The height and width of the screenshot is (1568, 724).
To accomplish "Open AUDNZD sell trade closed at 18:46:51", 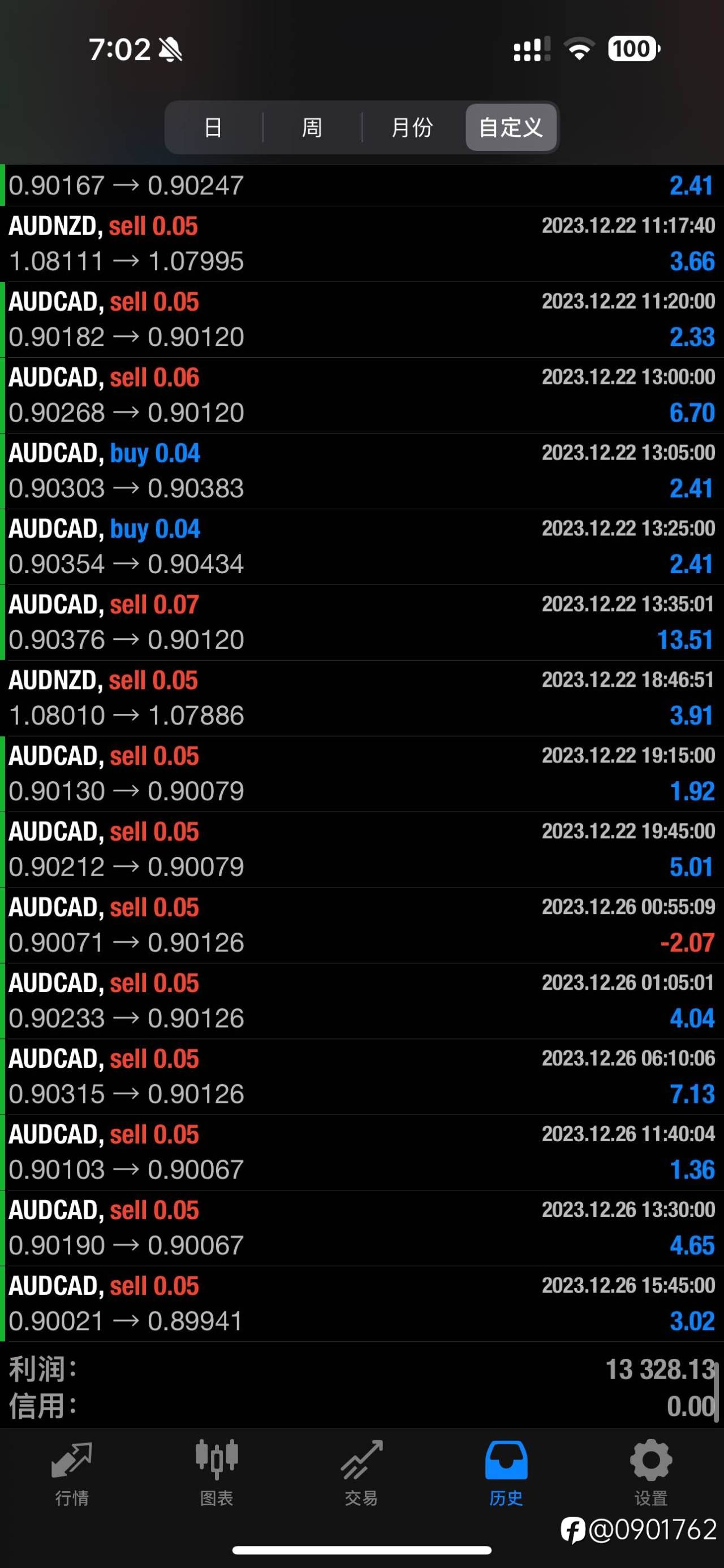I will click(361, 698).
